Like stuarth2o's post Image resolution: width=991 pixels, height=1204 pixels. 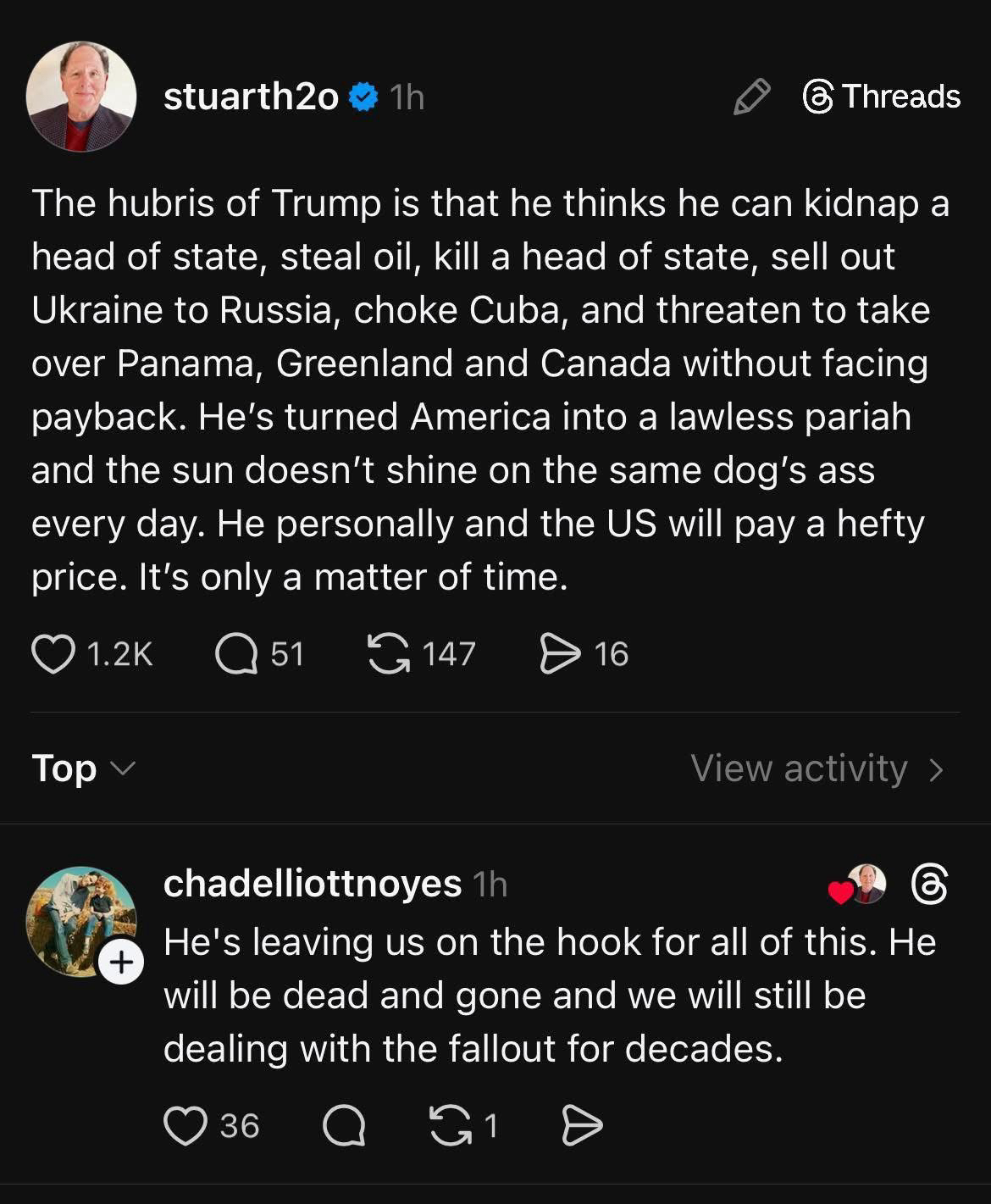pos(53,654)
